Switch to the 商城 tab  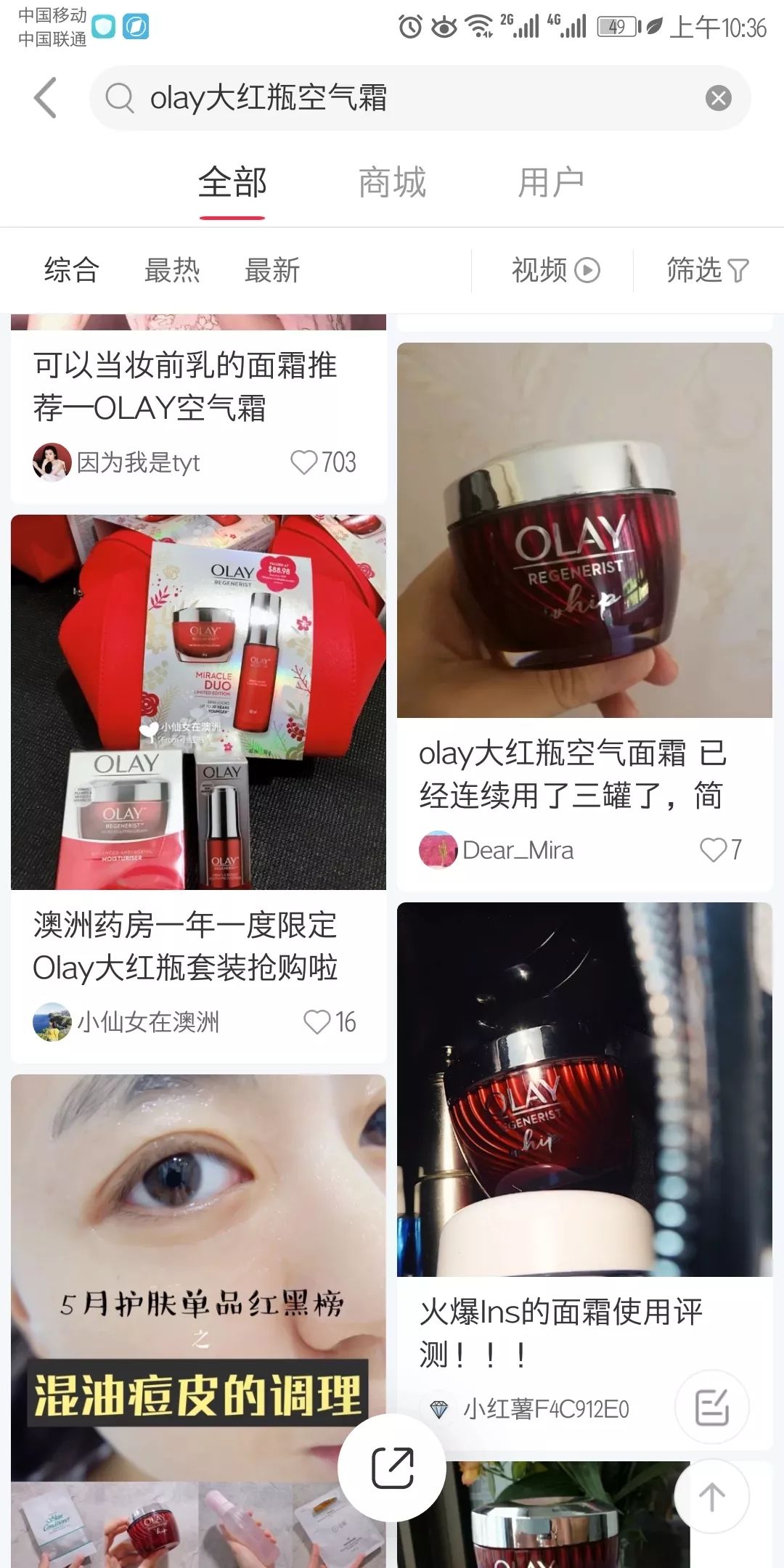coord(390,182)
